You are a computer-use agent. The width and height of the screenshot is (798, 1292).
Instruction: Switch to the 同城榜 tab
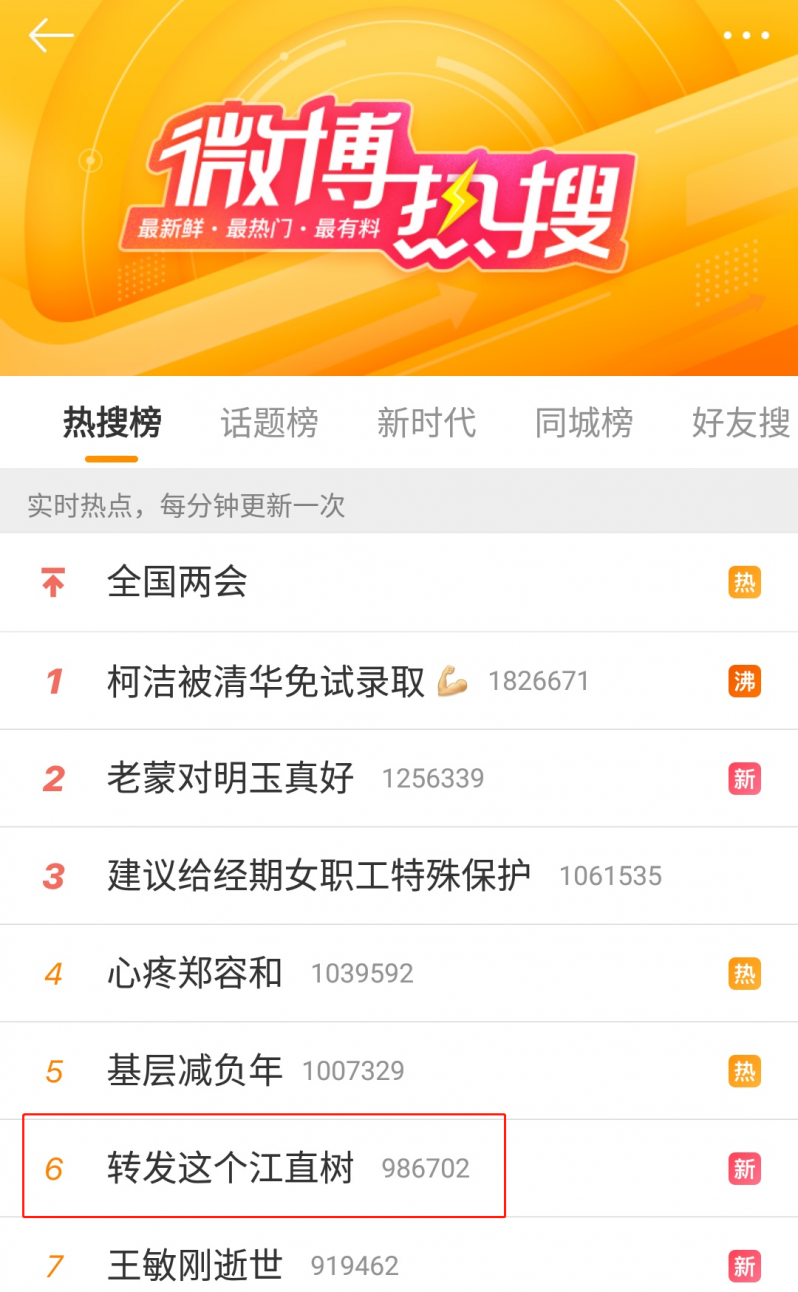tap(583, 423)
